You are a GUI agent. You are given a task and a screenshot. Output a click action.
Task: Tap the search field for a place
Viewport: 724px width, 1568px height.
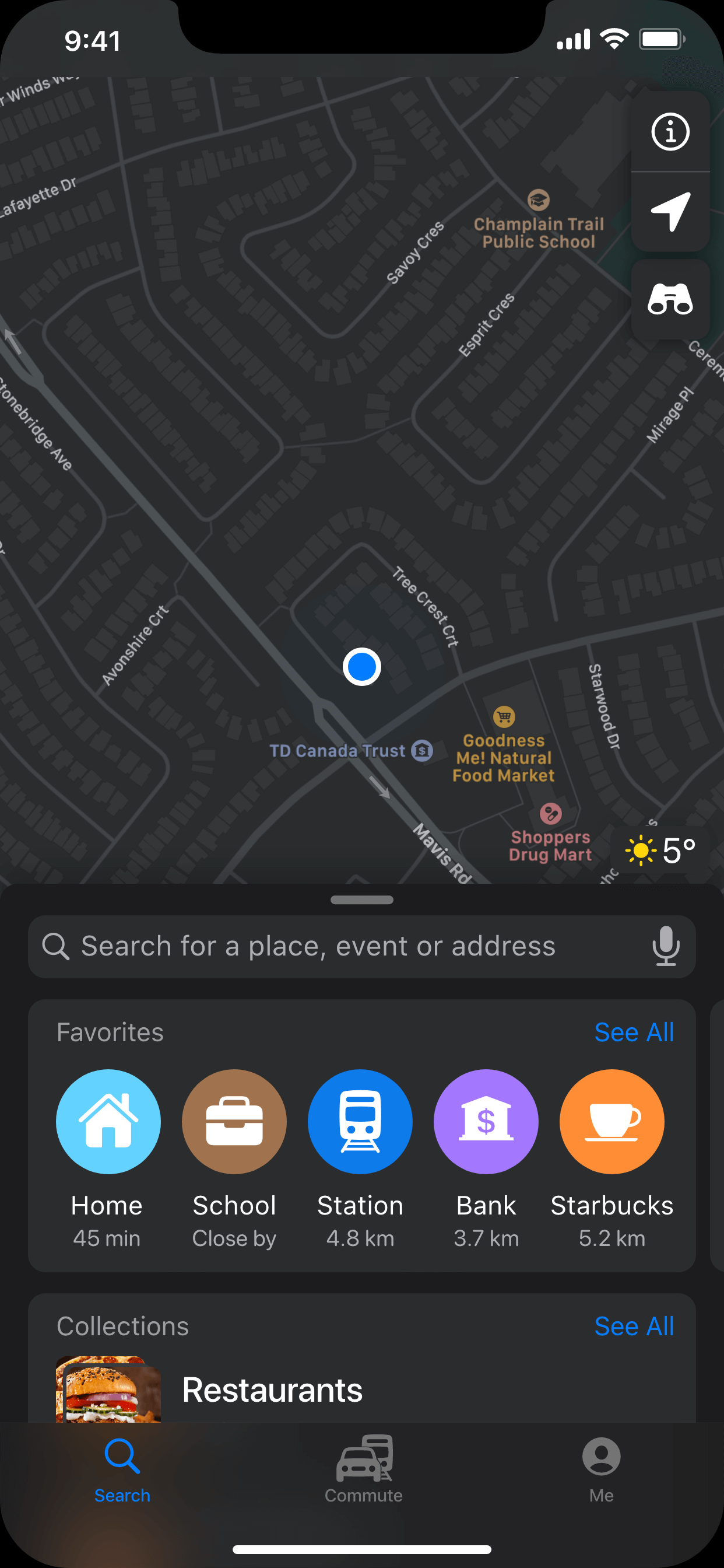click(x=340, y=947)
